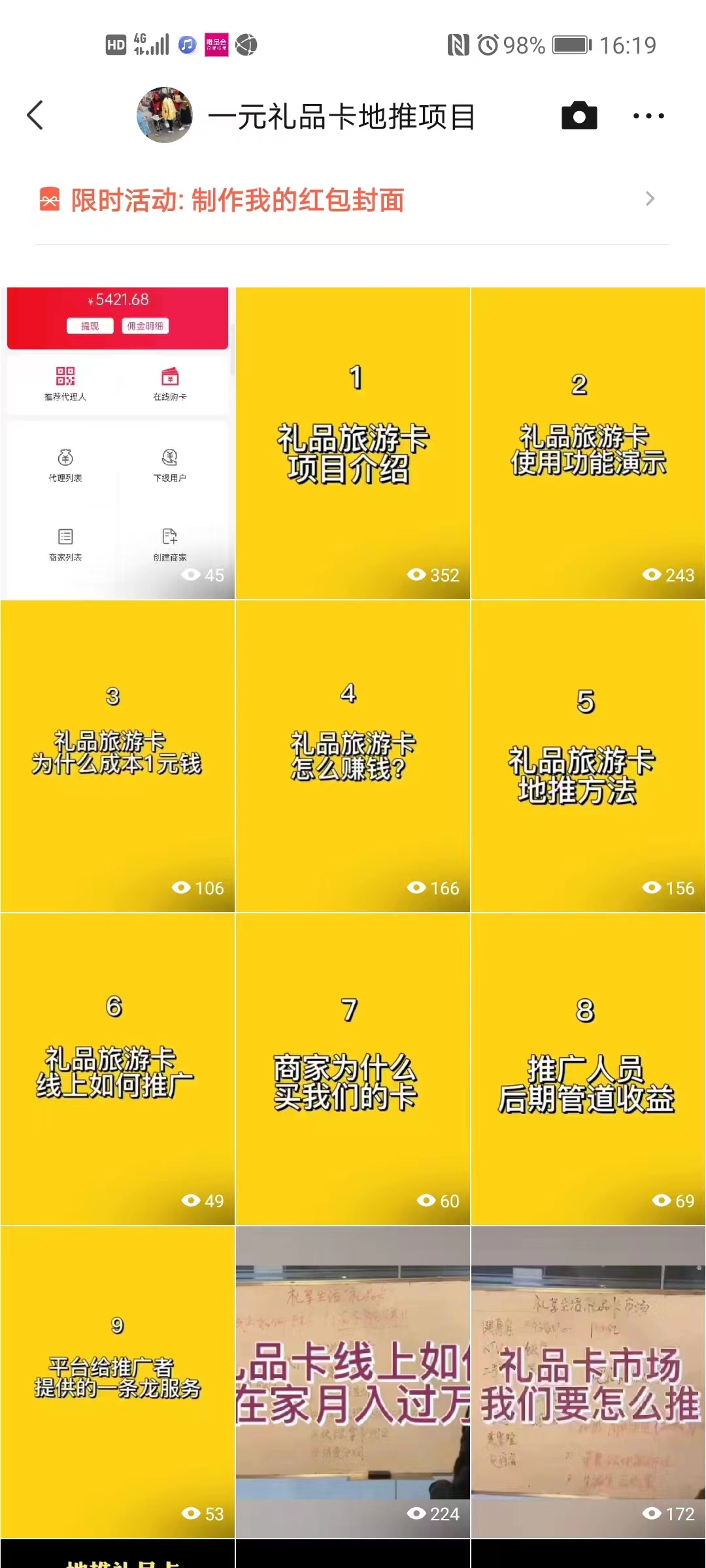Watch video 8 推广人员后期管道收益

(x=588, y=1069)
